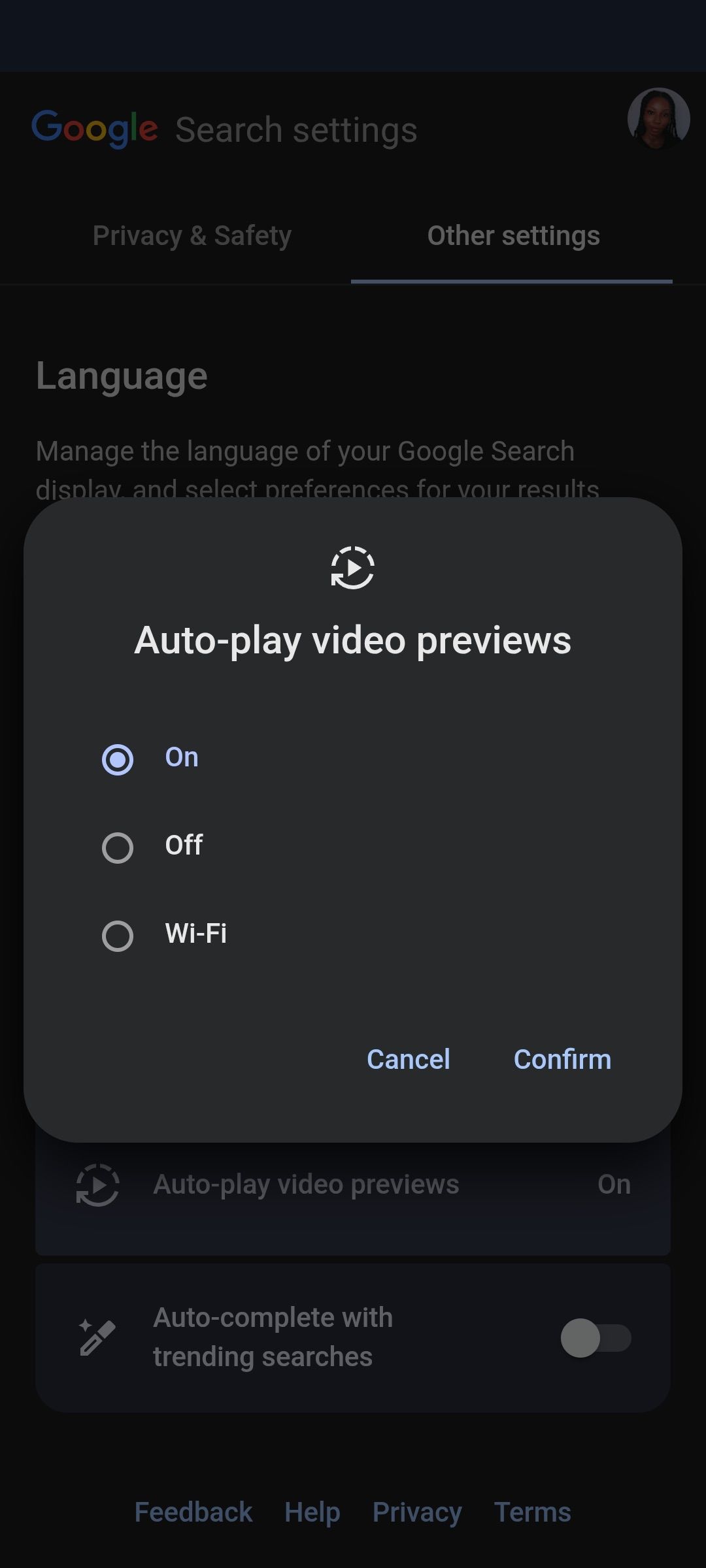
Task: Open the Help link
Action: pos(312,1511)
